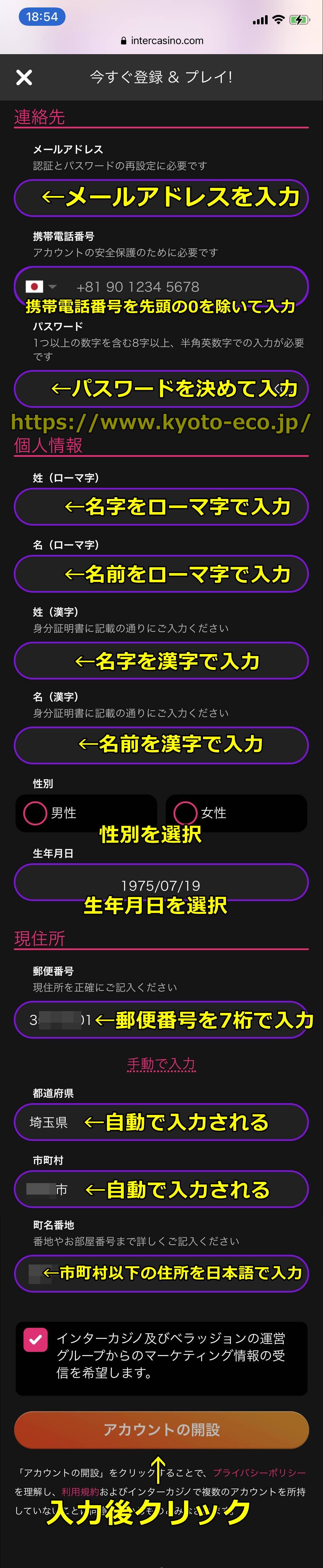Uncheck the marketing information checkbox

pos(35,1339)
